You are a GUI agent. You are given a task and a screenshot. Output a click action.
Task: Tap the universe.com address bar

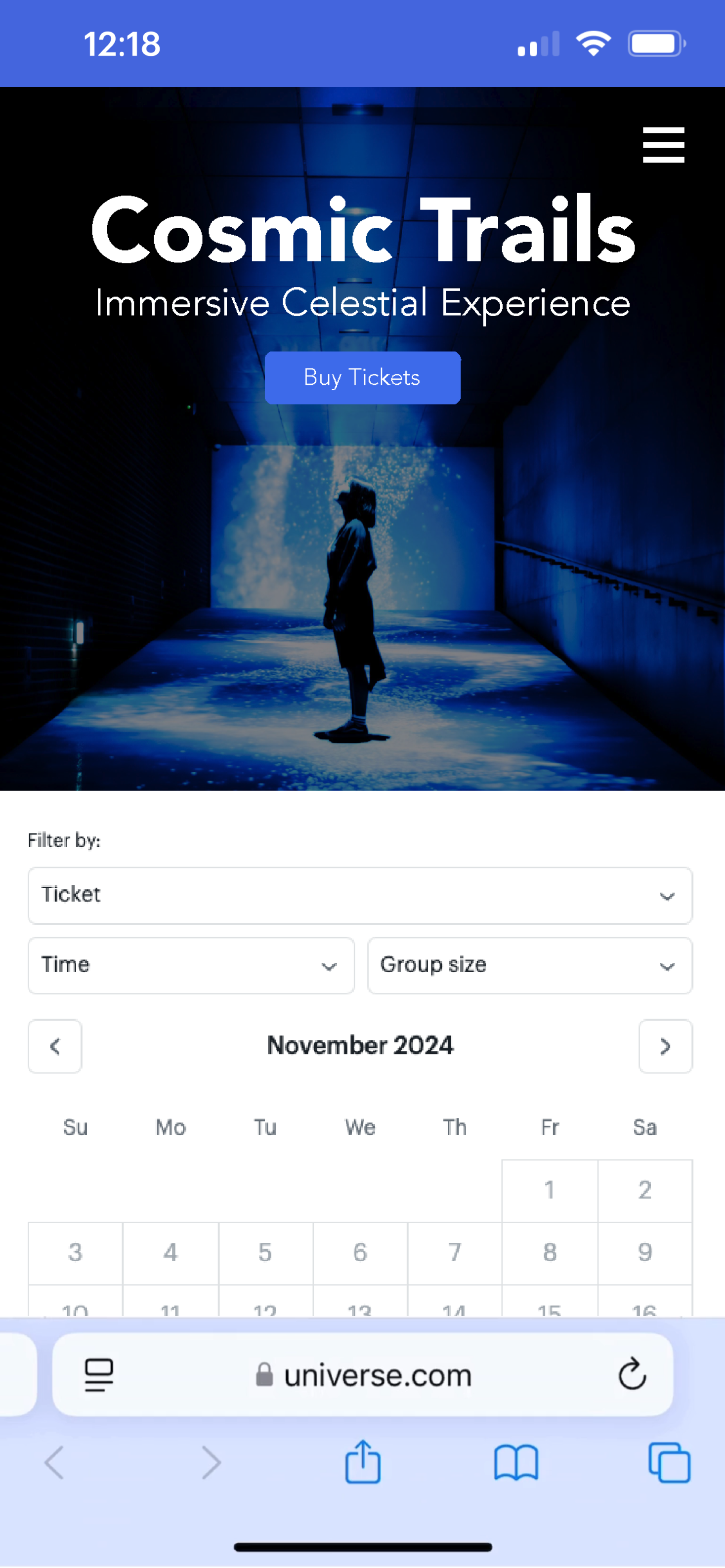363,1374
